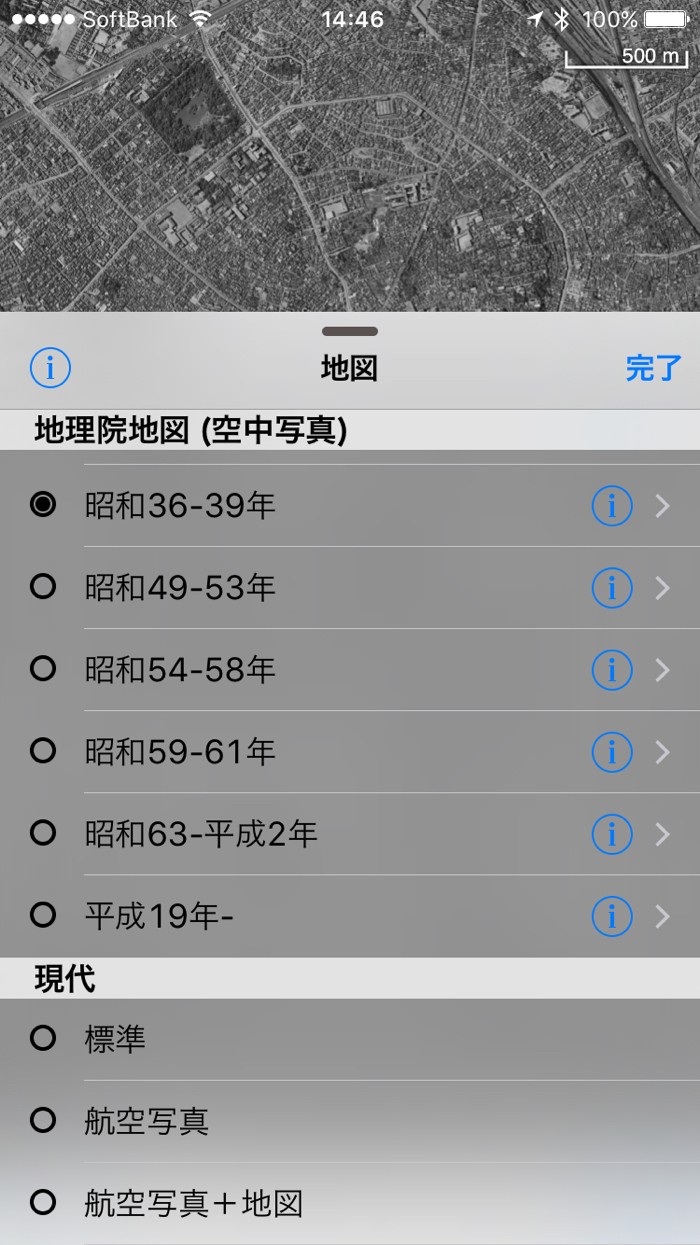
Task: Select the modern 標準 map
Action: click(115, 1039)
